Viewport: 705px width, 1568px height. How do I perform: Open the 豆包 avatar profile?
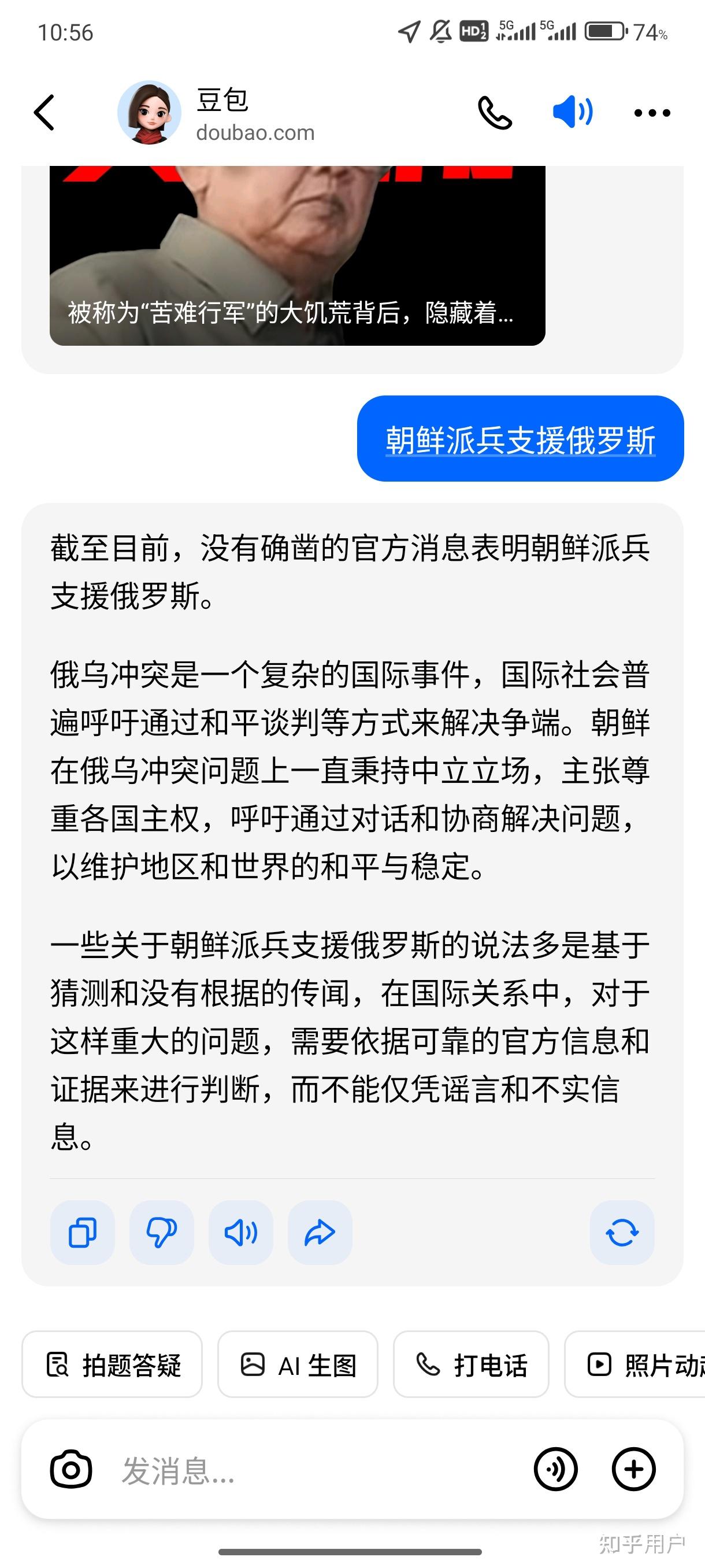(x=149, y=113)
